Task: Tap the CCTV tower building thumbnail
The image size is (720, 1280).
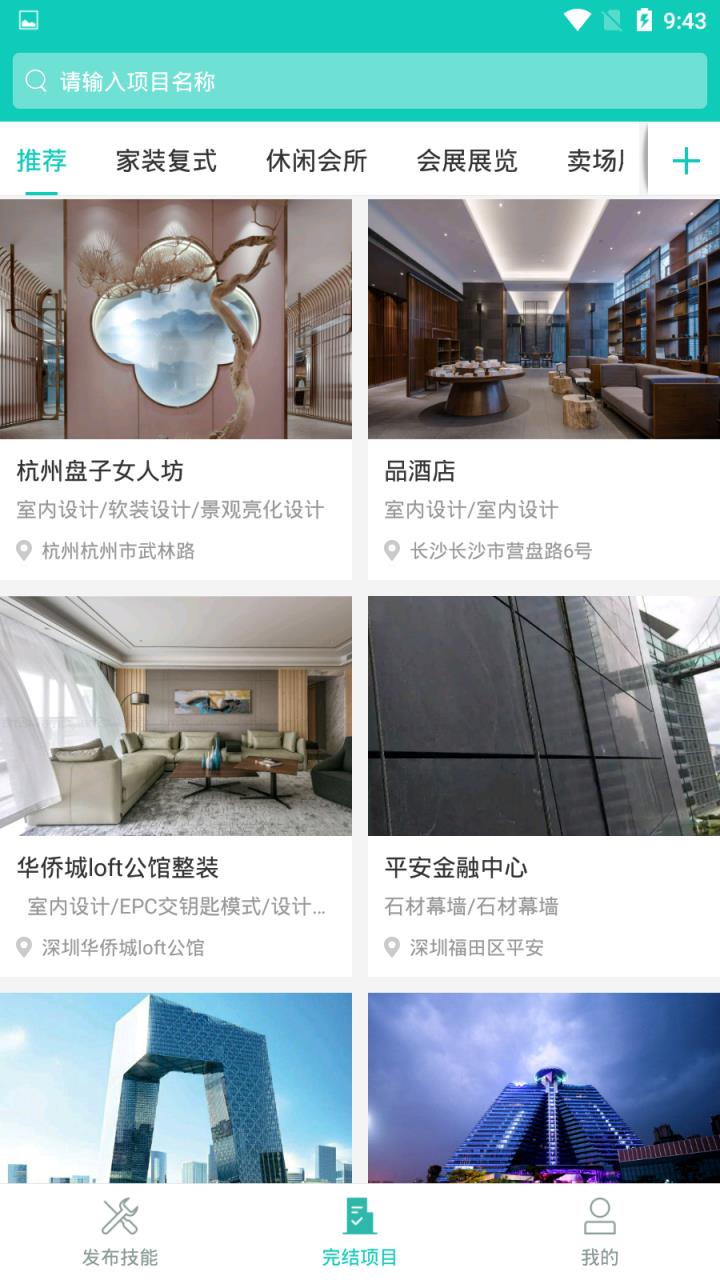Action: pos(176,1090)
